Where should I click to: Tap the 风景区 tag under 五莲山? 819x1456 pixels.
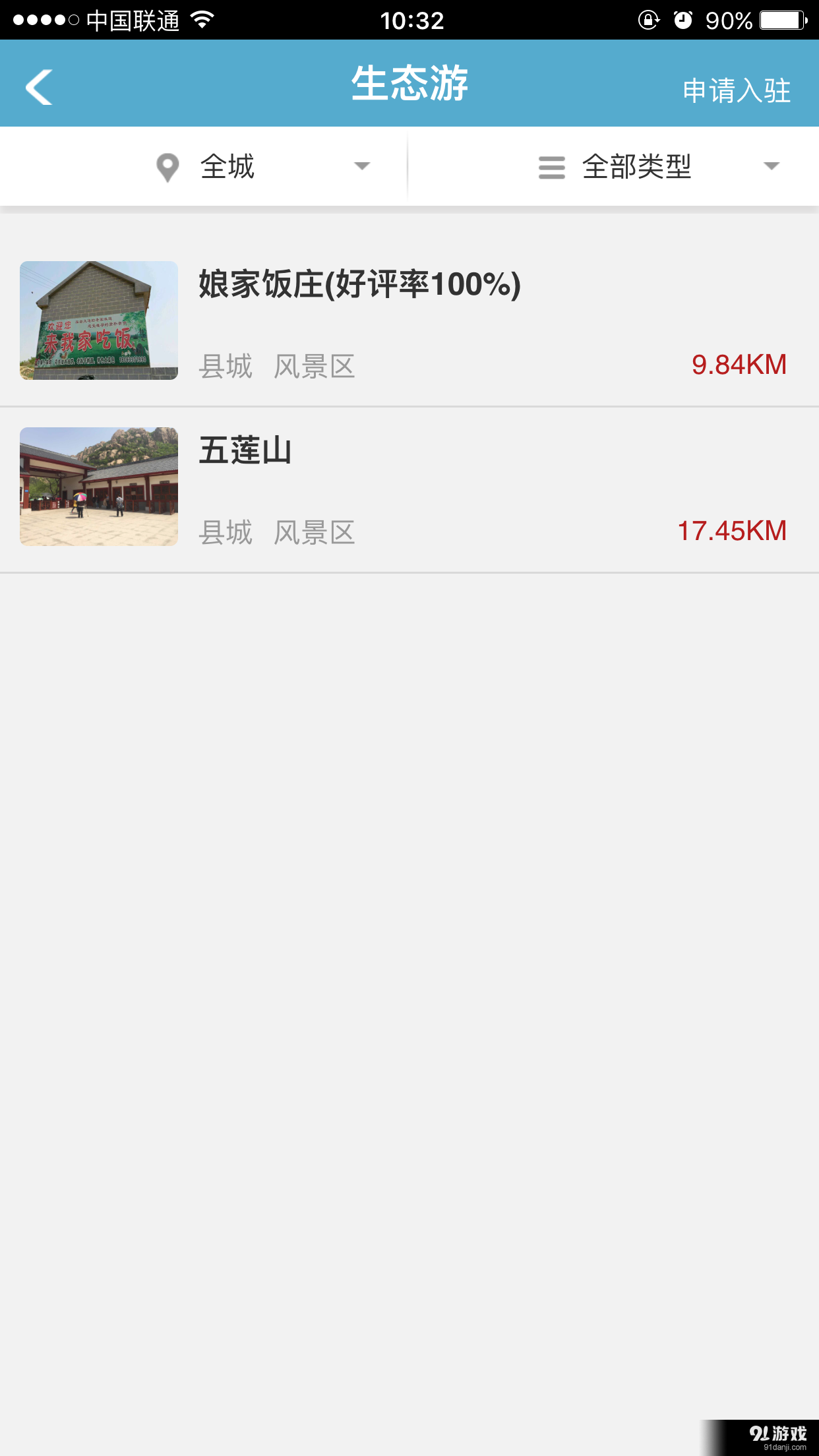coord(315,533)
